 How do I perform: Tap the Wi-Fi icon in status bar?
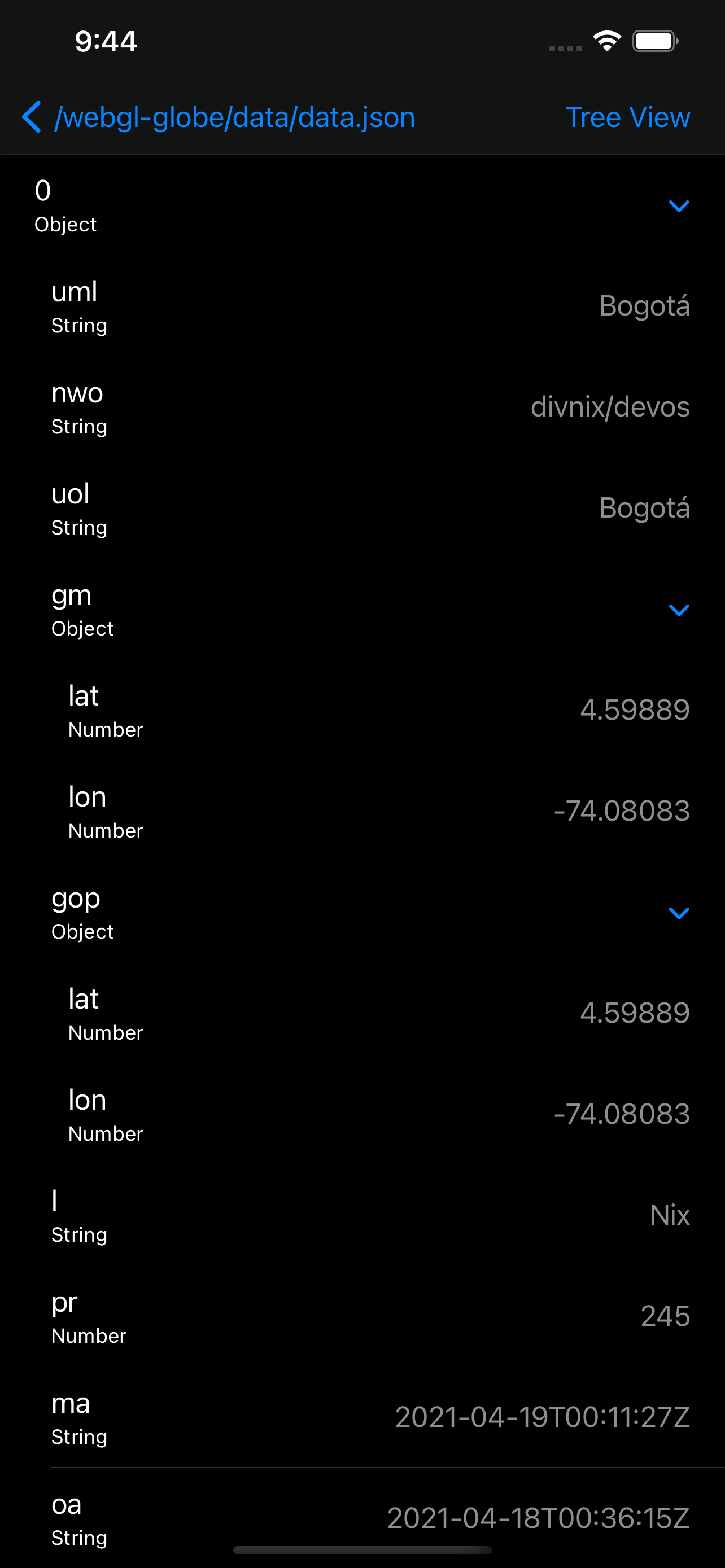click(x=606, y=40)
